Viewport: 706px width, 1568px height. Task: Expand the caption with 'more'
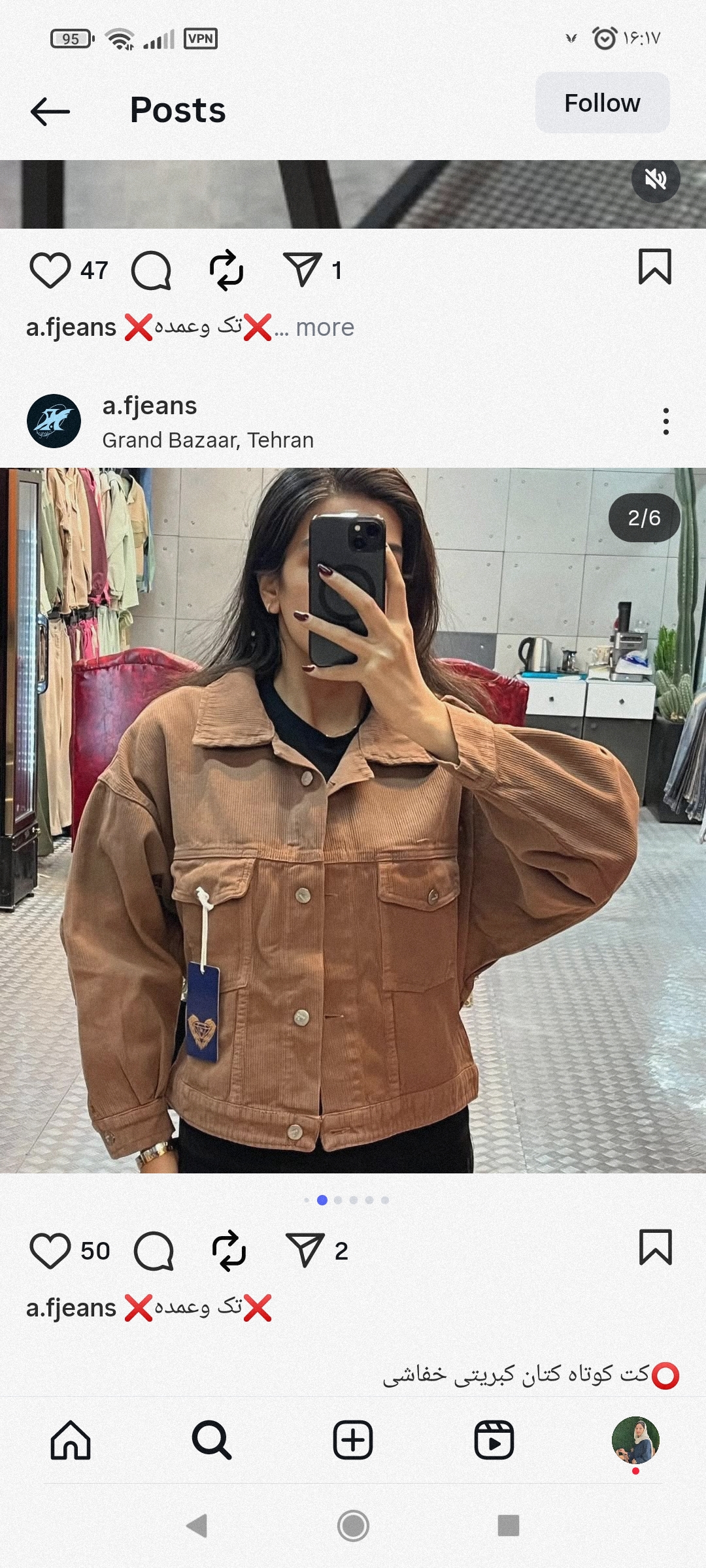pyautogui.click(x=324, y=327)
